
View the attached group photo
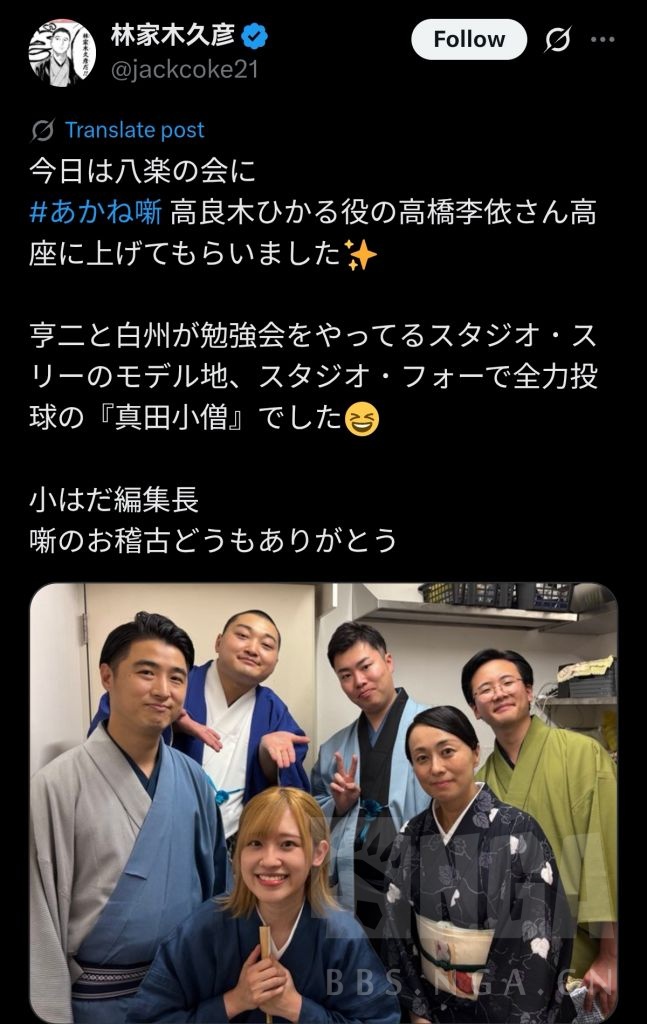tap(323, 802)
